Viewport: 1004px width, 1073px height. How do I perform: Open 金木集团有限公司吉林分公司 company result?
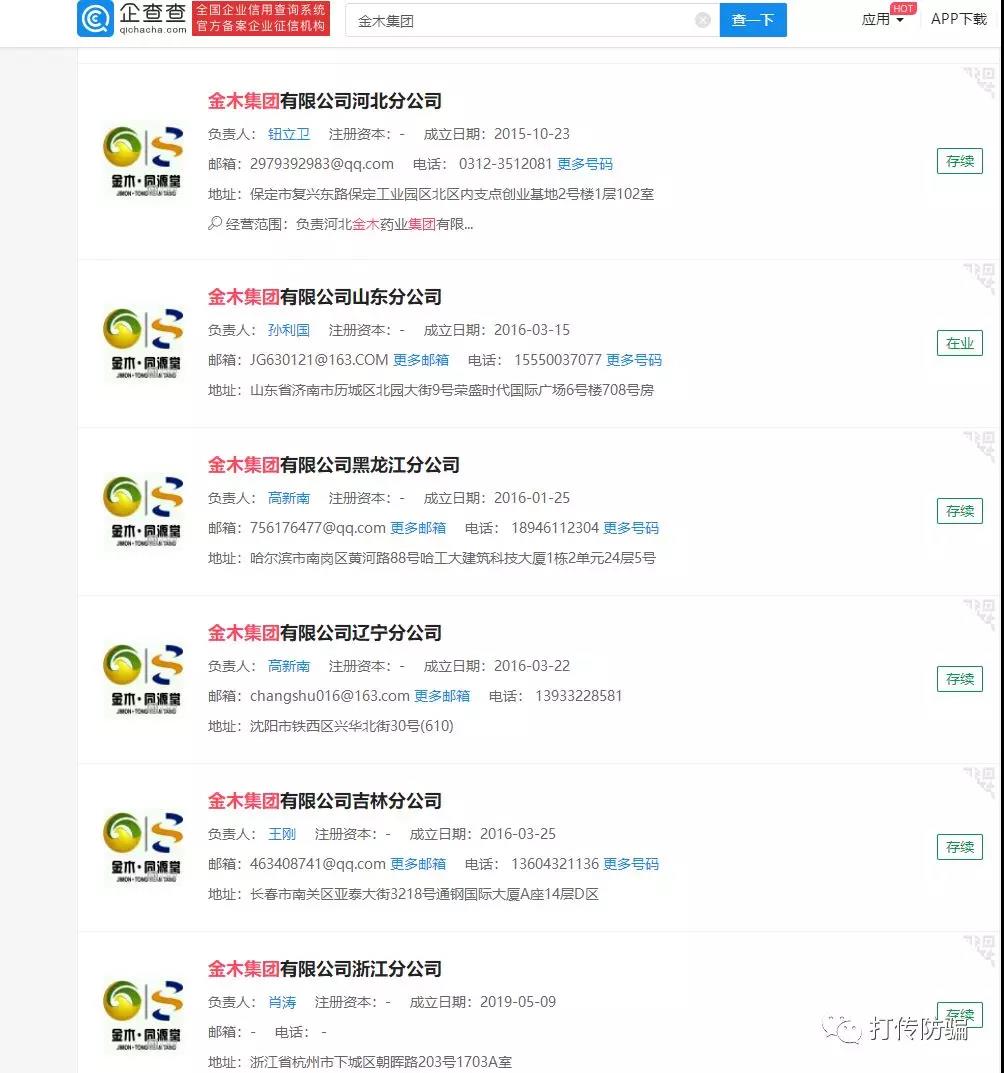coord(324,801)
